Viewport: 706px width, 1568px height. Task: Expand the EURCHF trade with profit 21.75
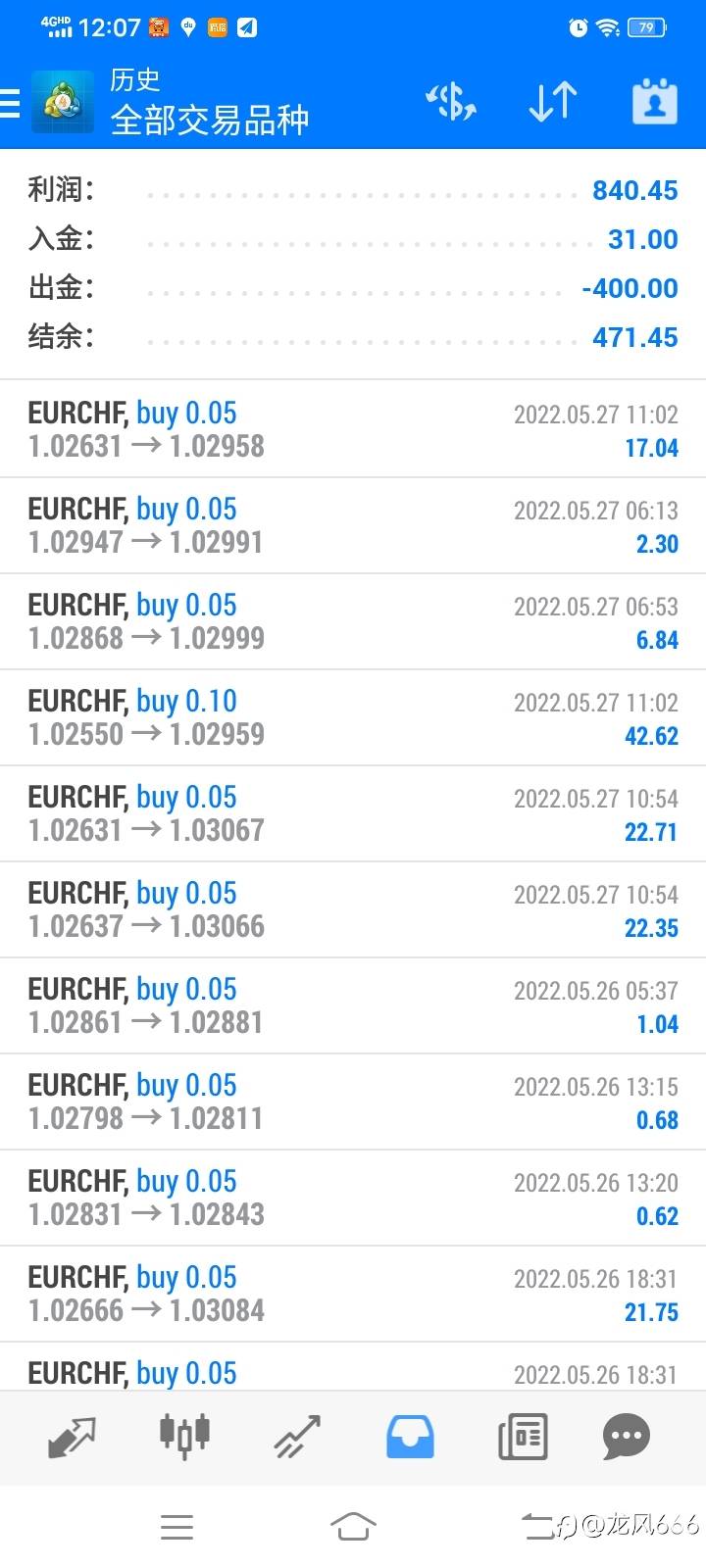(x=353, y=1294)
